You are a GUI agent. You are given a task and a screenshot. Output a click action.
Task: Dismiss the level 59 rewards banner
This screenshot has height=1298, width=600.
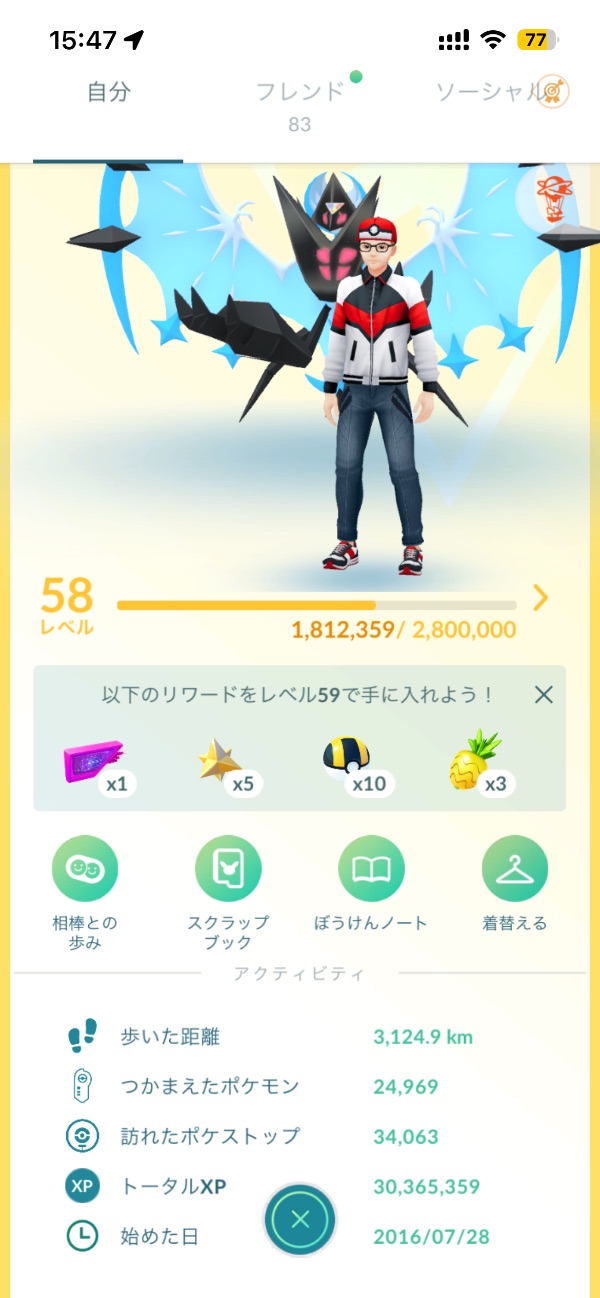click(543, 694)
